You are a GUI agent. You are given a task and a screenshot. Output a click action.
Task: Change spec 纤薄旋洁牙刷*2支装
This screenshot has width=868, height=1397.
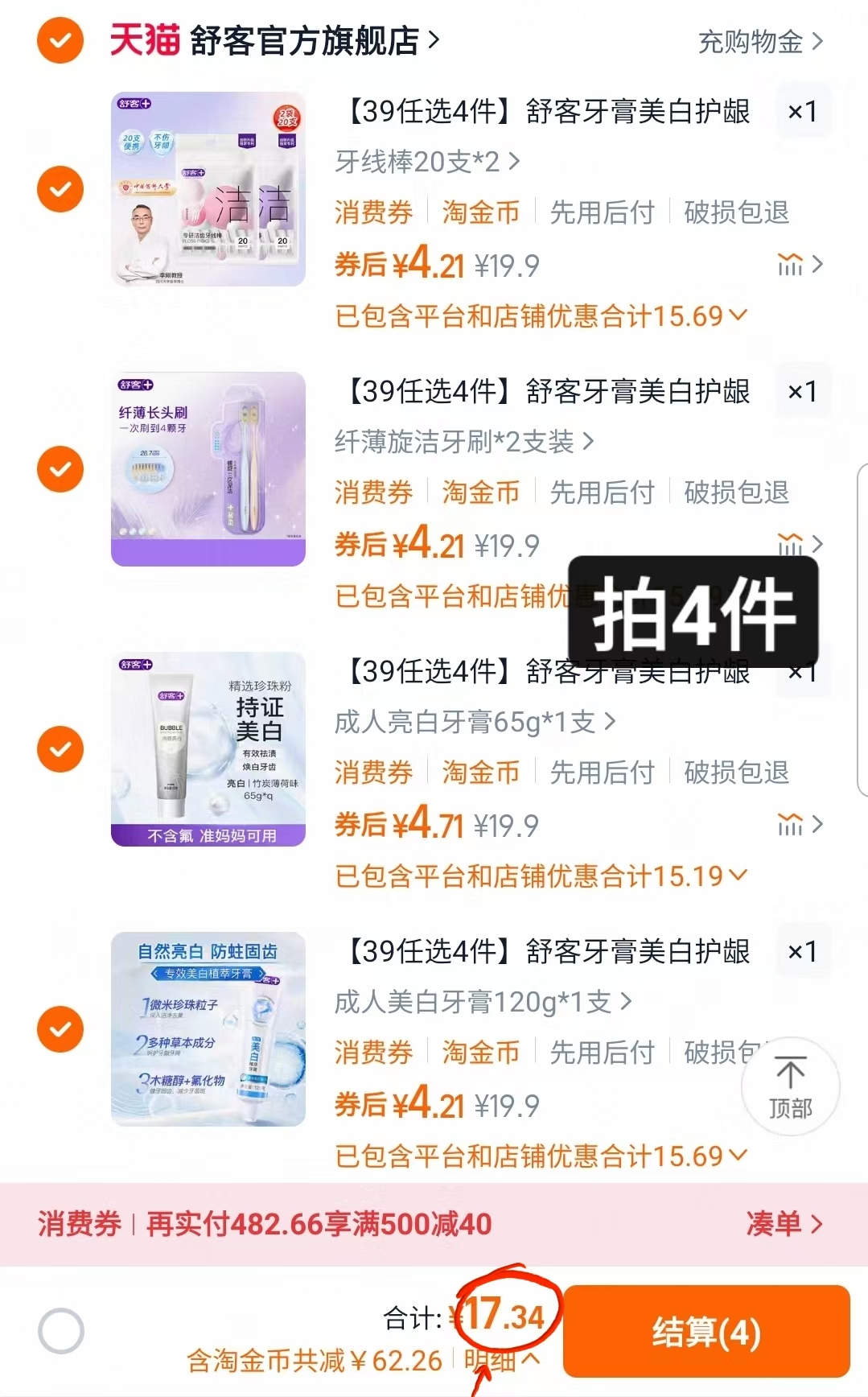(463, 442)
